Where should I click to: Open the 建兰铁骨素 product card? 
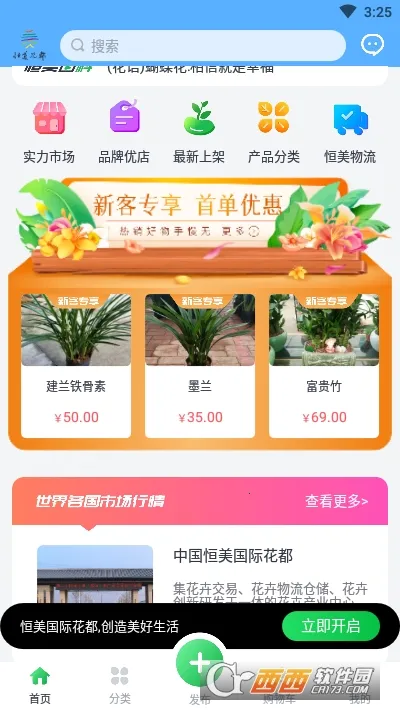(x=76, y=366)
